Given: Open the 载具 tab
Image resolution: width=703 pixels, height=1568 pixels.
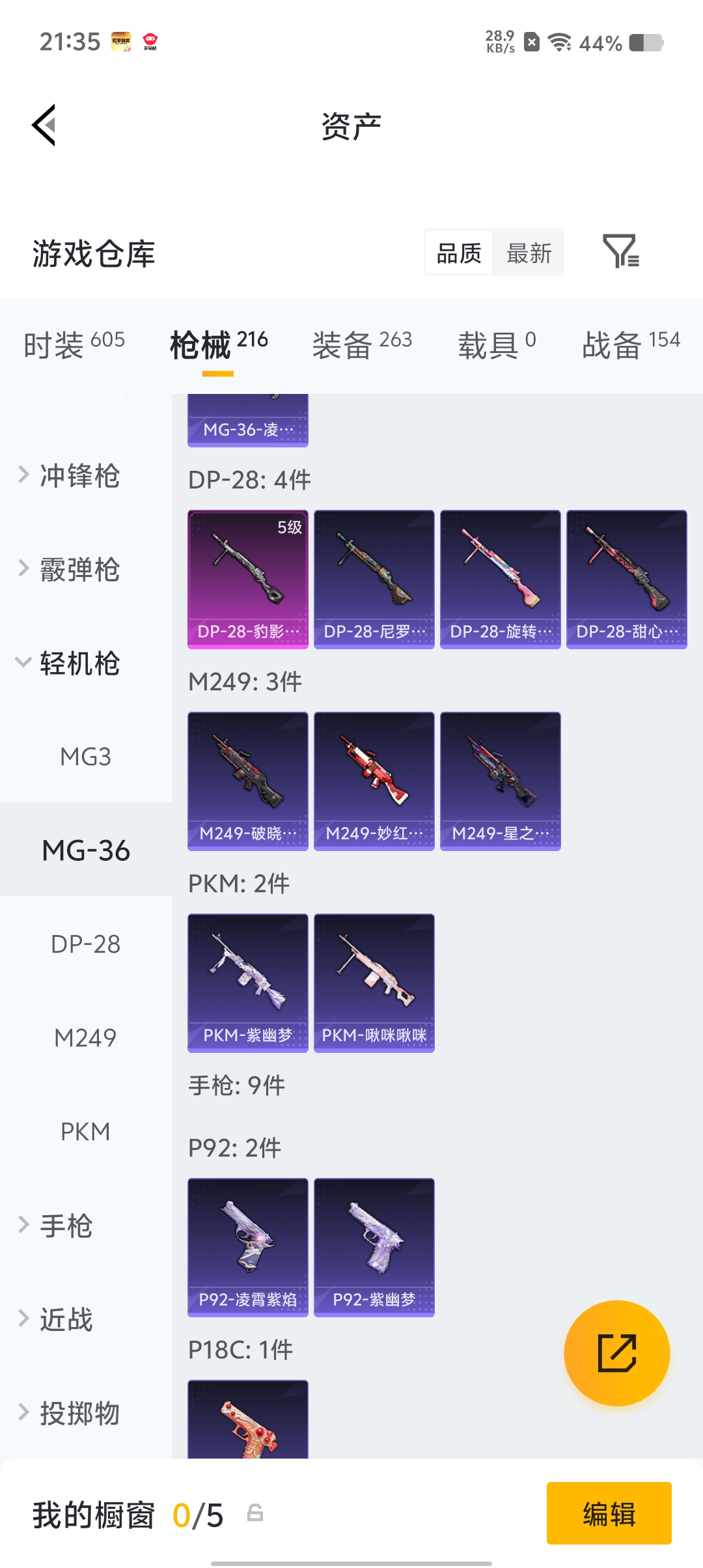Looking at the screenshot, I should 497,344.
